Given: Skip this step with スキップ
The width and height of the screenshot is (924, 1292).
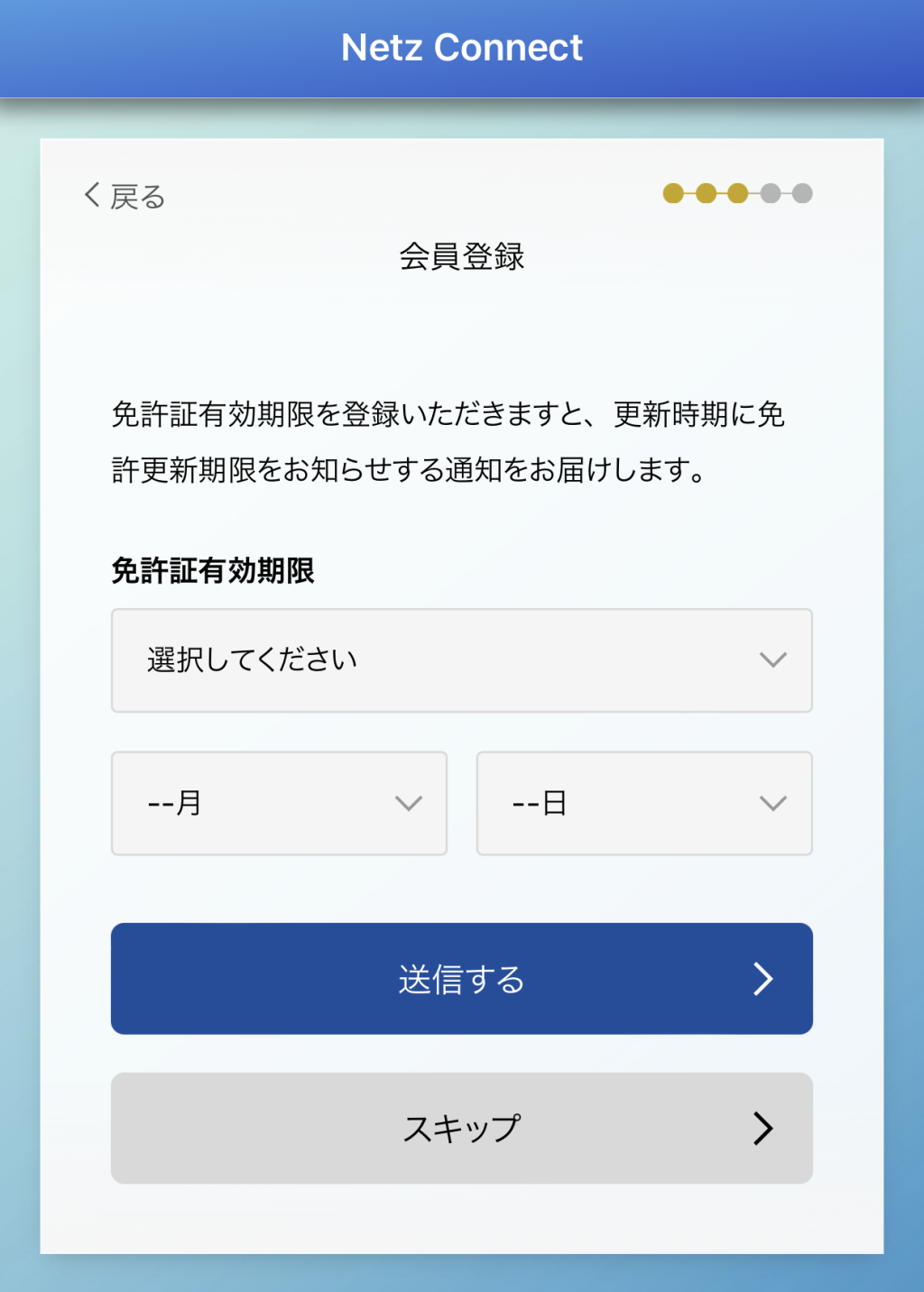Looking at the screenshot, I should (x=461, y=1128).
